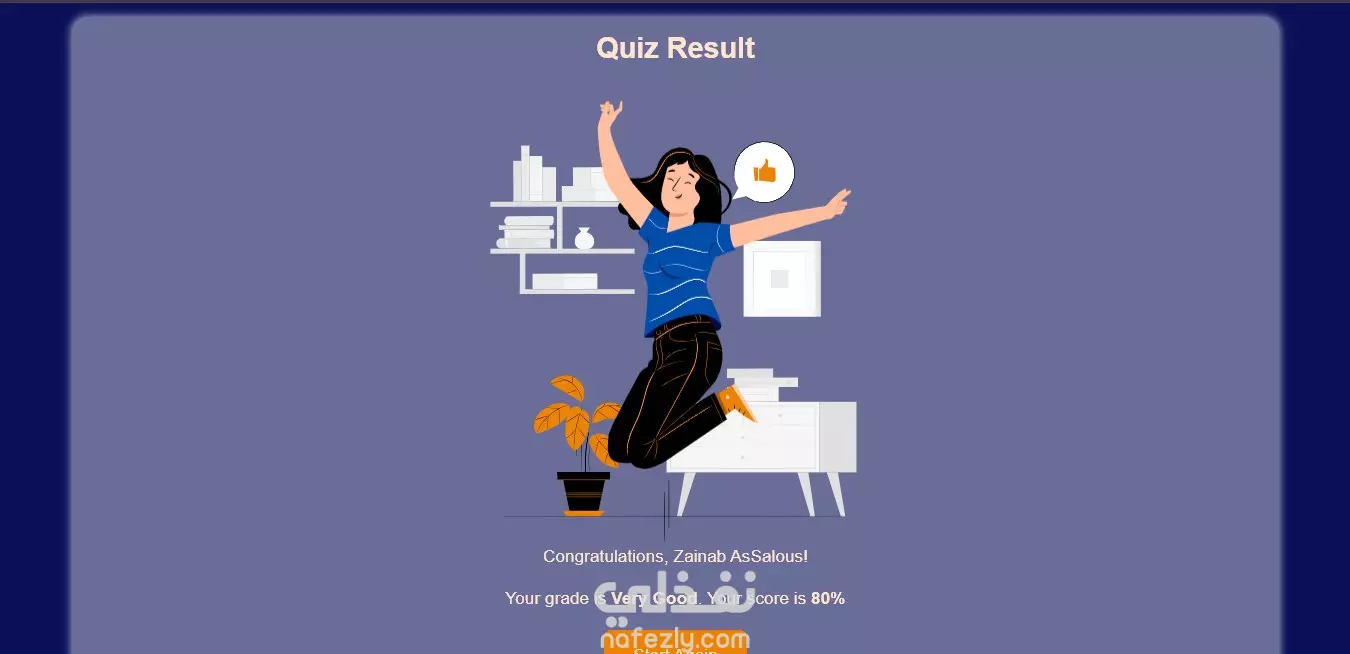Tap the Start Again button
The width and height of the screenshot is (1350, 654).
coord(675,647)
